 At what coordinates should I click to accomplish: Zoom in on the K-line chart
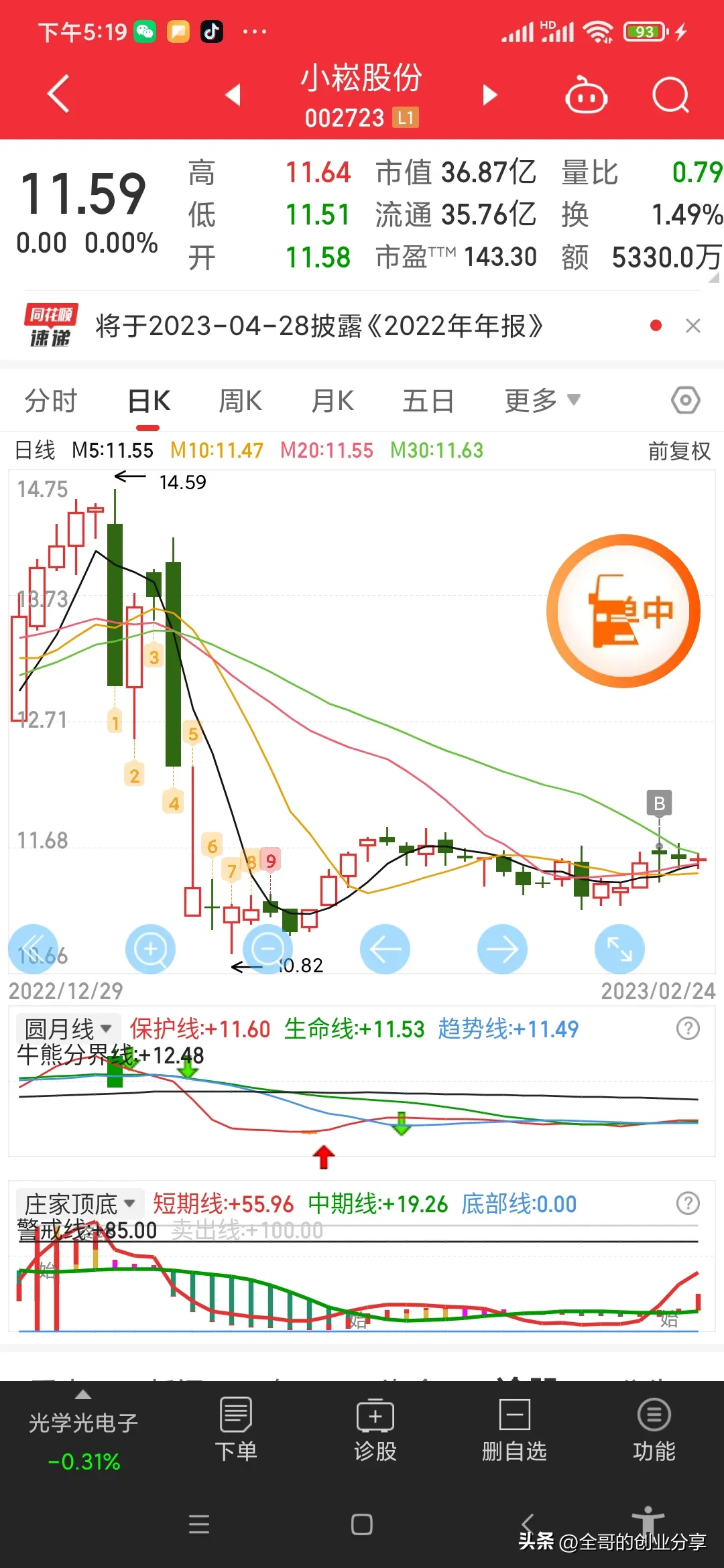pos(150,949)
